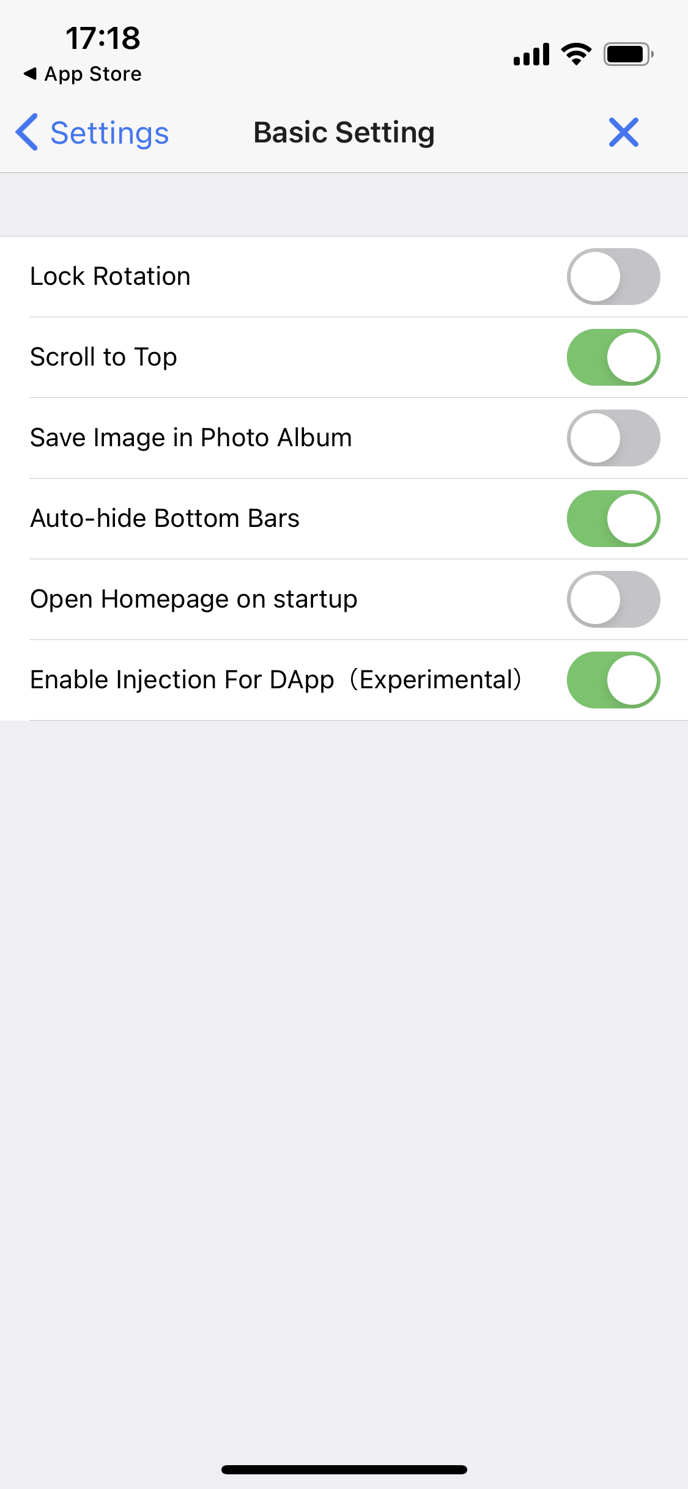
Task: Enable Save Image in Photo Album
Action: pyautogui.click(x=613, y=438)
